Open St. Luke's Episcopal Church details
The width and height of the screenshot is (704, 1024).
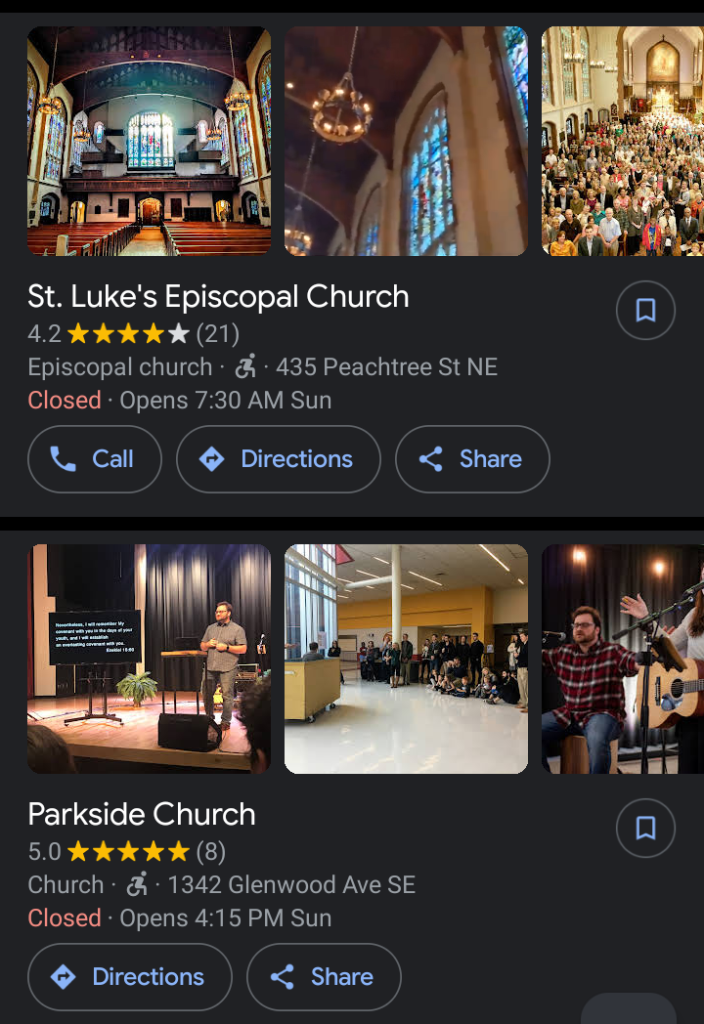[218, 297]
